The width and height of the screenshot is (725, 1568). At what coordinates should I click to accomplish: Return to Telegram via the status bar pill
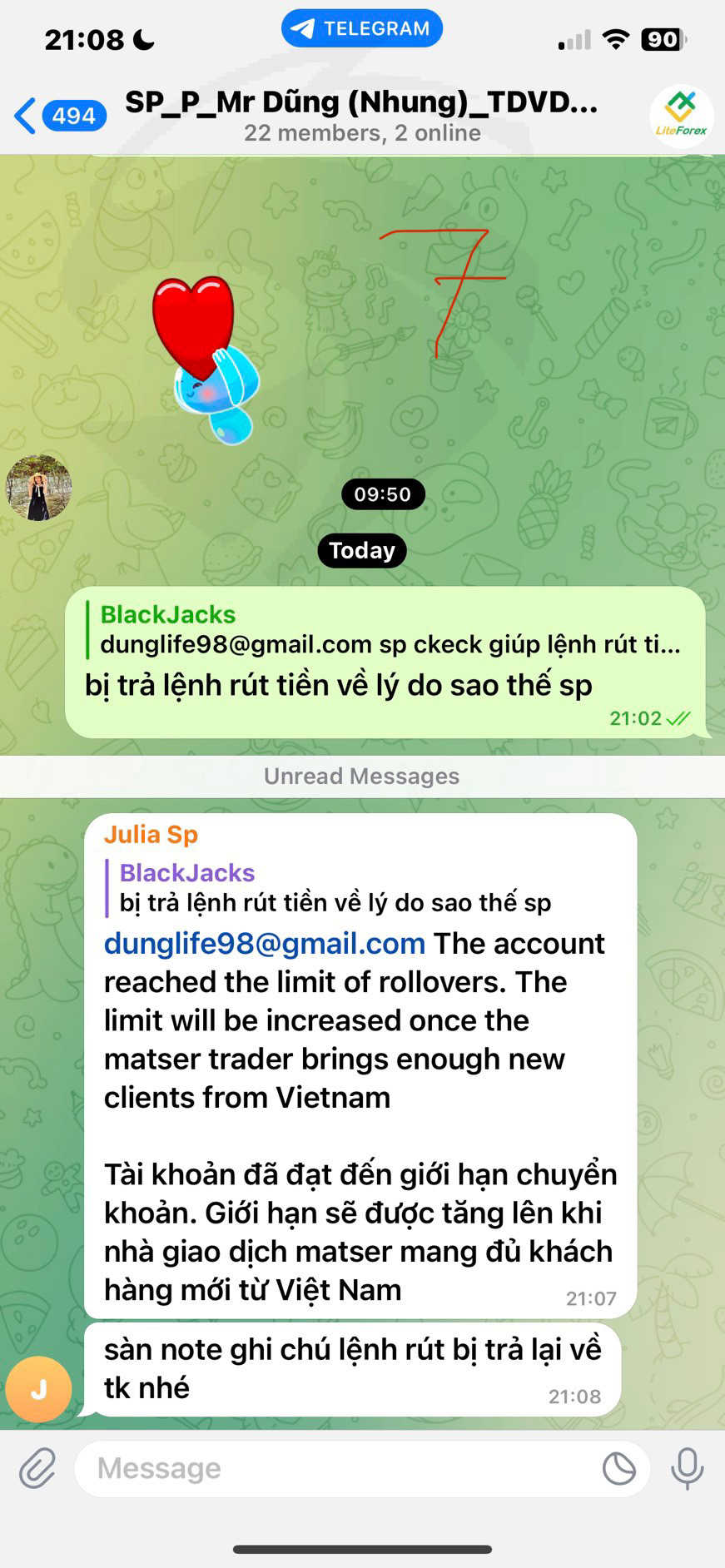pos(362,28)
